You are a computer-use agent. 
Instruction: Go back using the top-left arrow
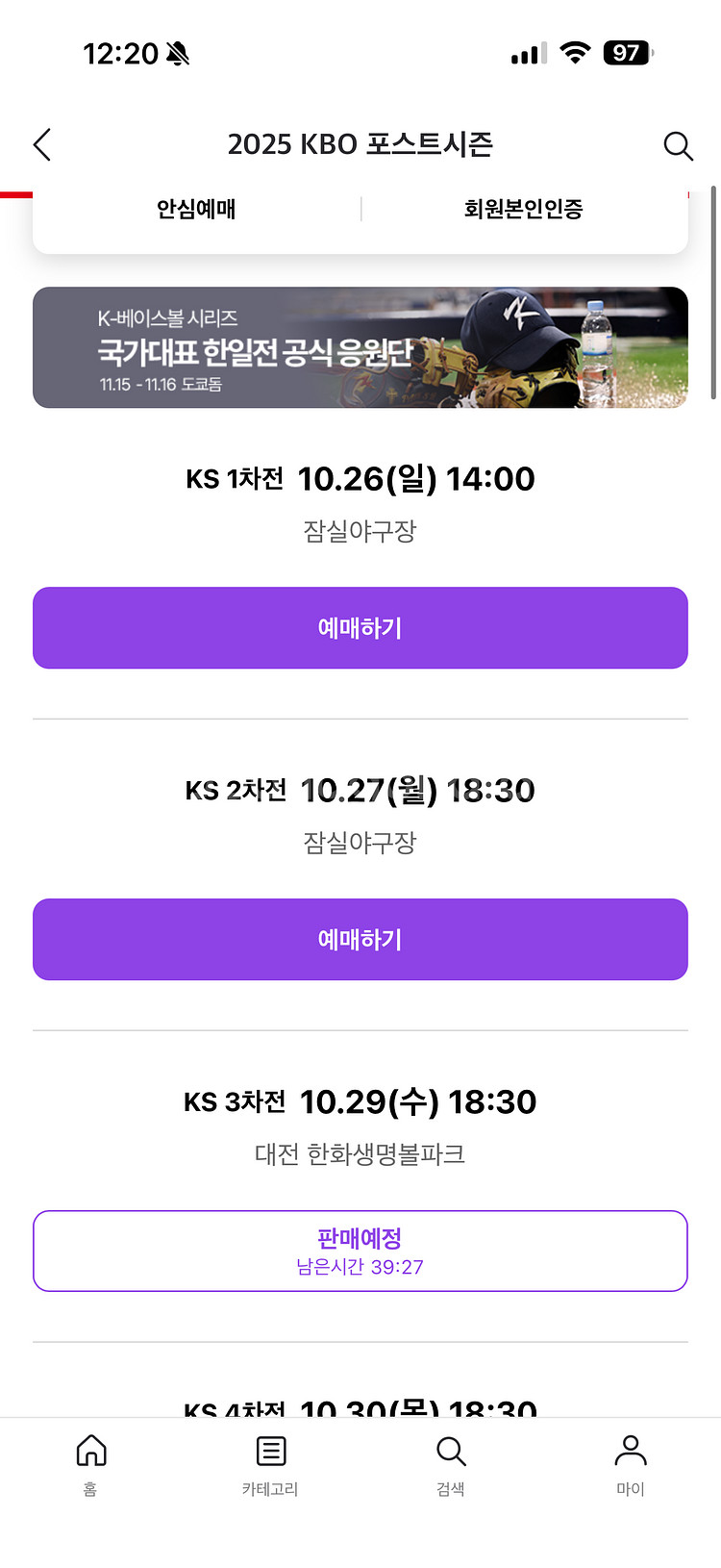coord(42,145)
